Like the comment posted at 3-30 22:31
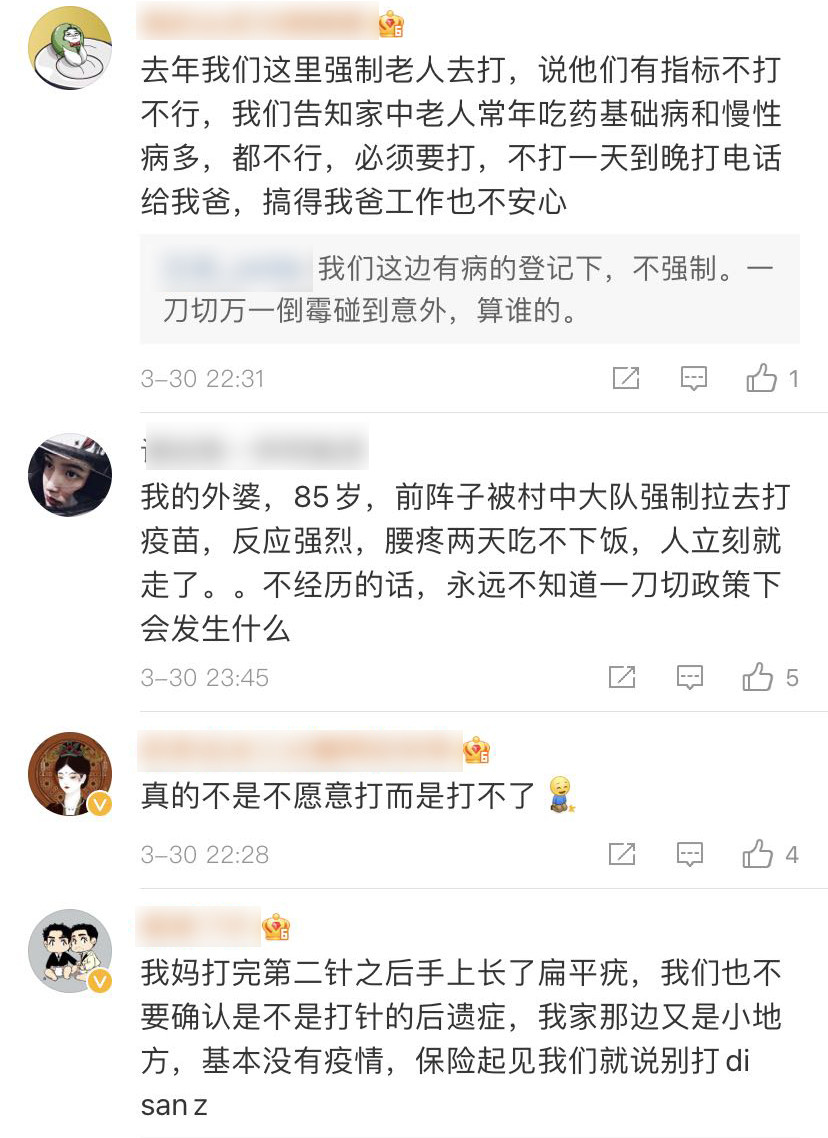Screen dimensions: 828x1138 (x=762, y=378)
